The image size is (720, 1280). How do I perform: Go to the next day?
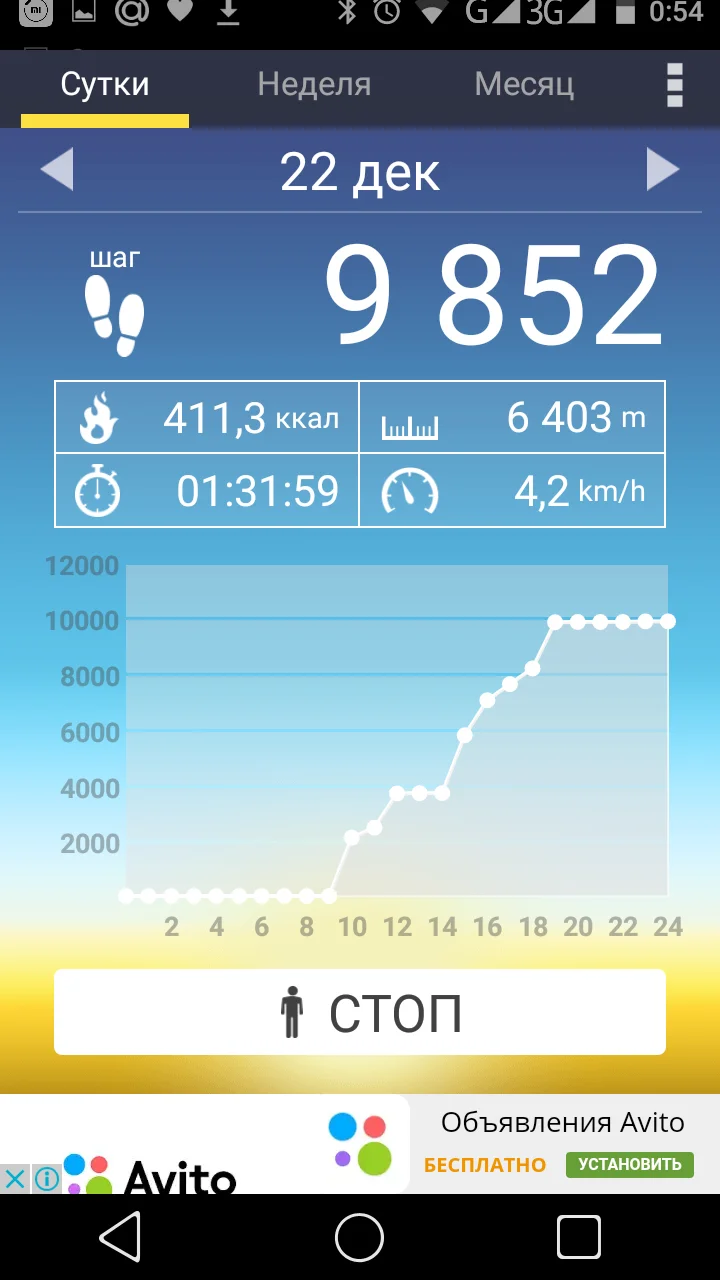pos(662,170)
